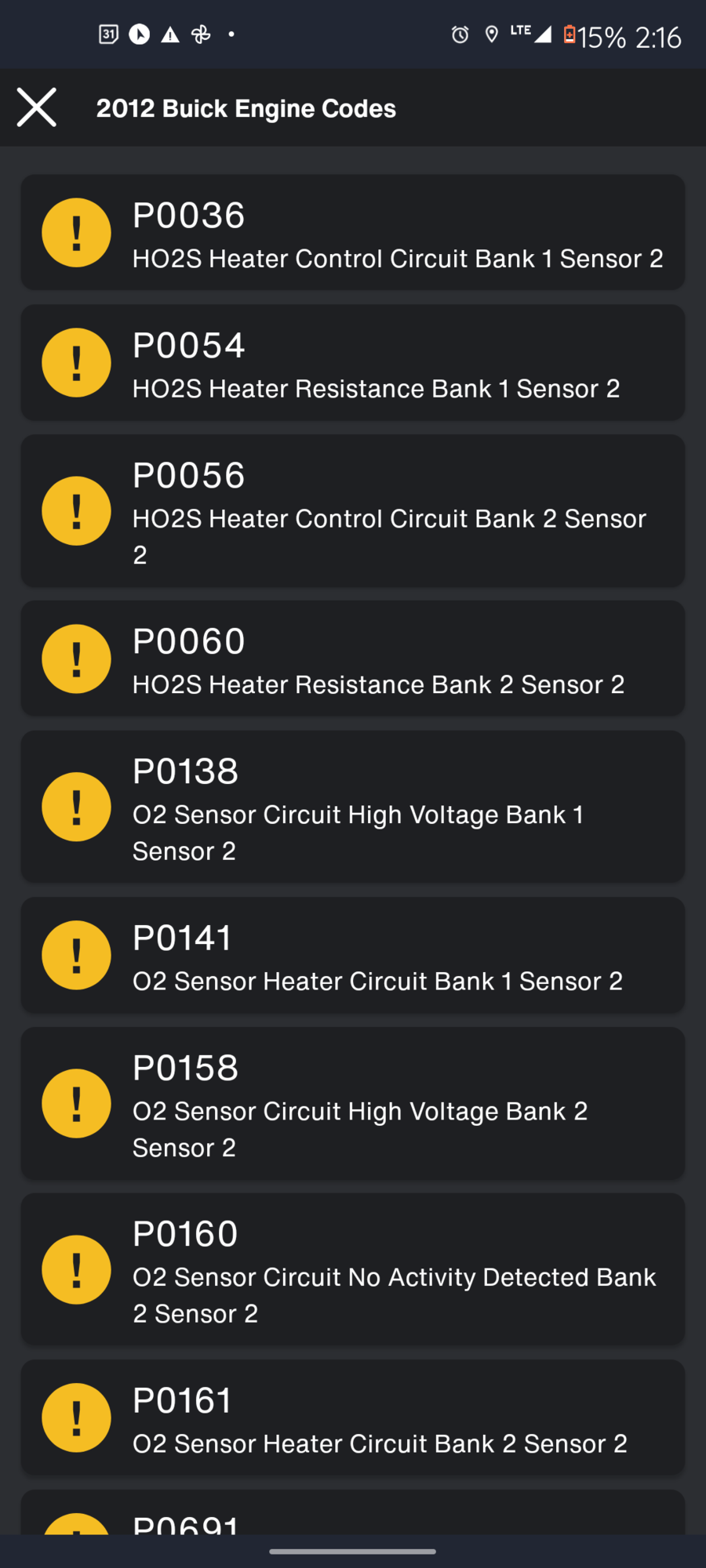View the P0054 heater resistance code
Image resolution: width=706 pixels, height=1568 pixels.
pyautogui.click(x=353, y=363)
